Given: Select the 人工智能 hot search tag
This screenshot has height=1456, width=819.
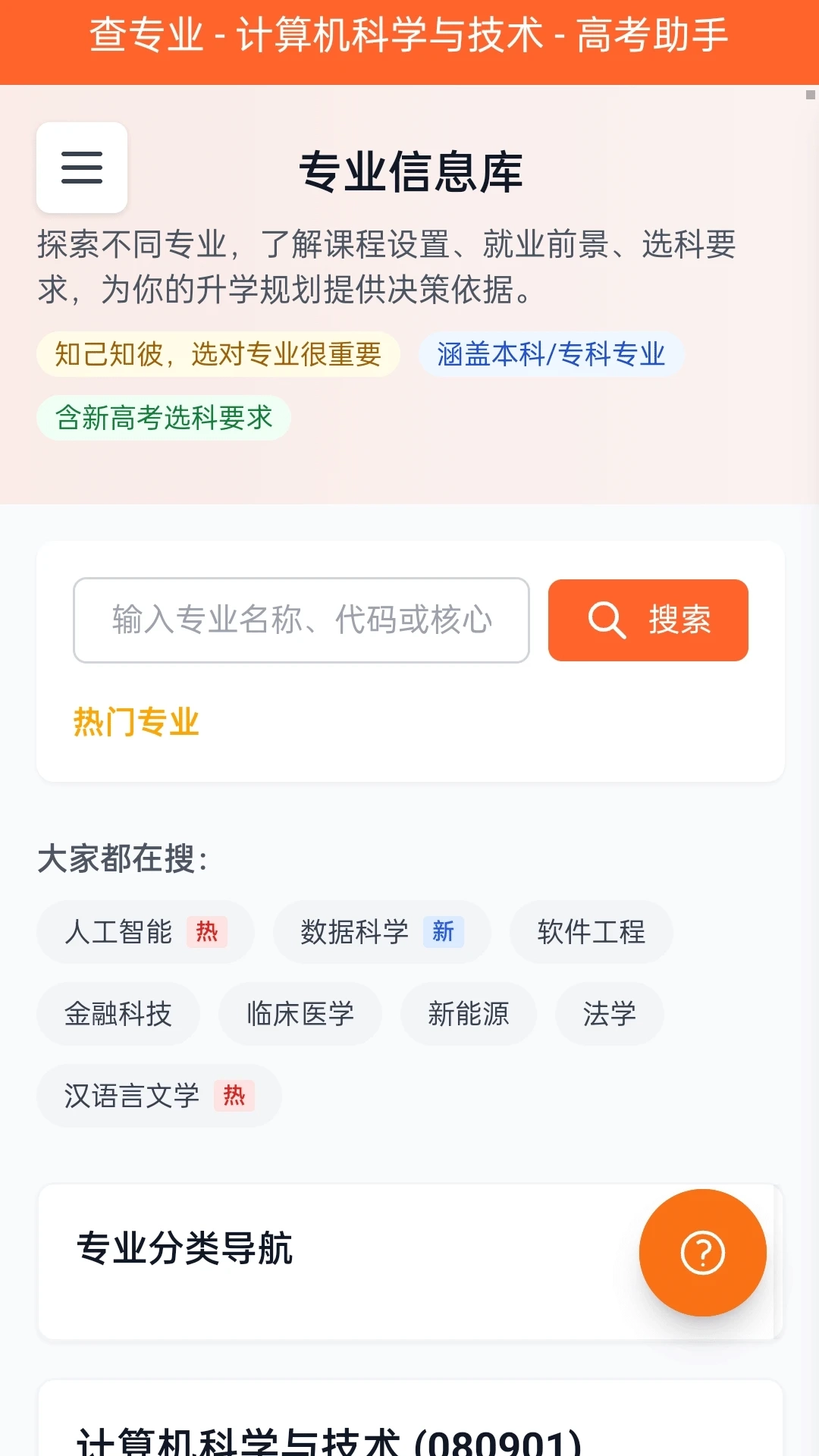Looking at the screenshot, I should click(x=144, y=932).
